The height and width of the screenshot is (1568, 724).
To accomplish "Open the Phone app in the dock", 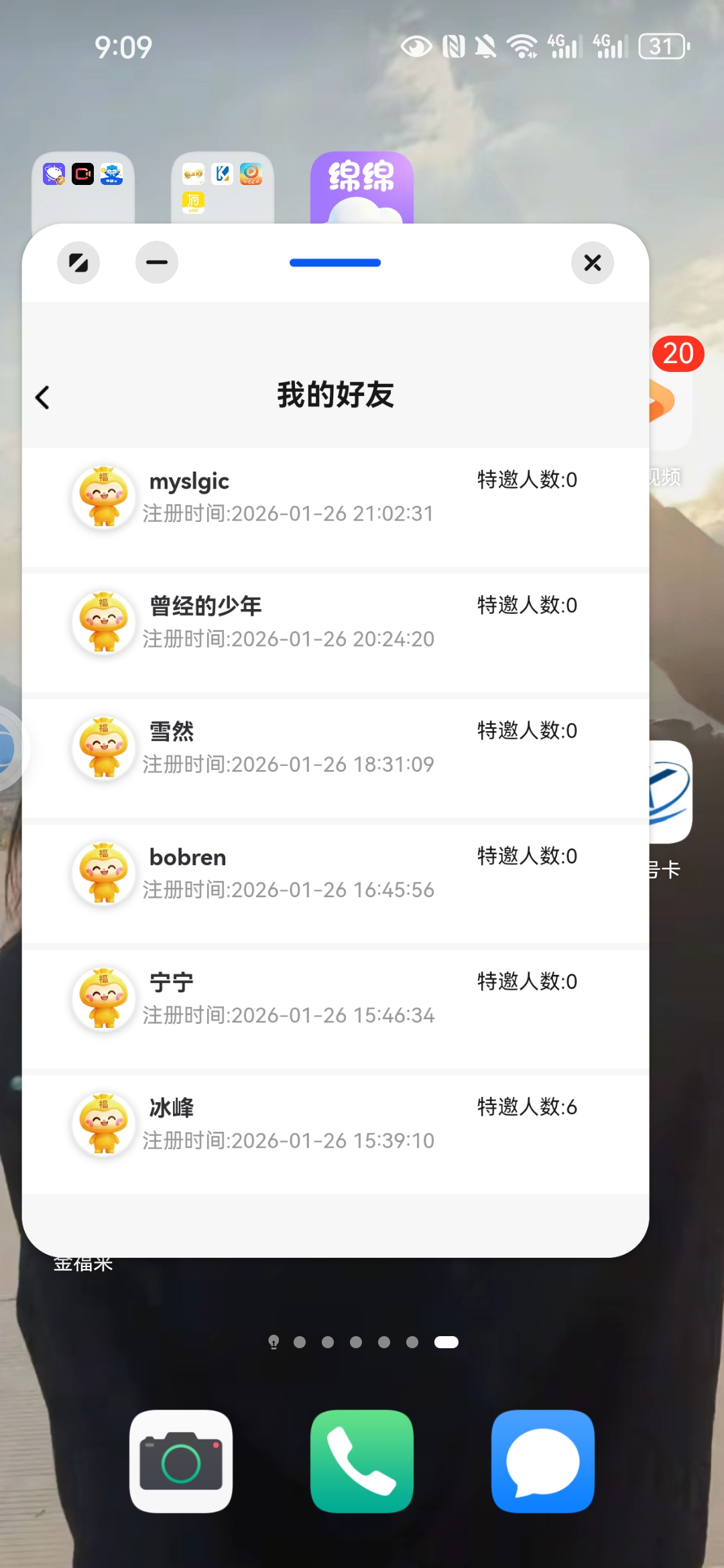I will (362, 1461).
